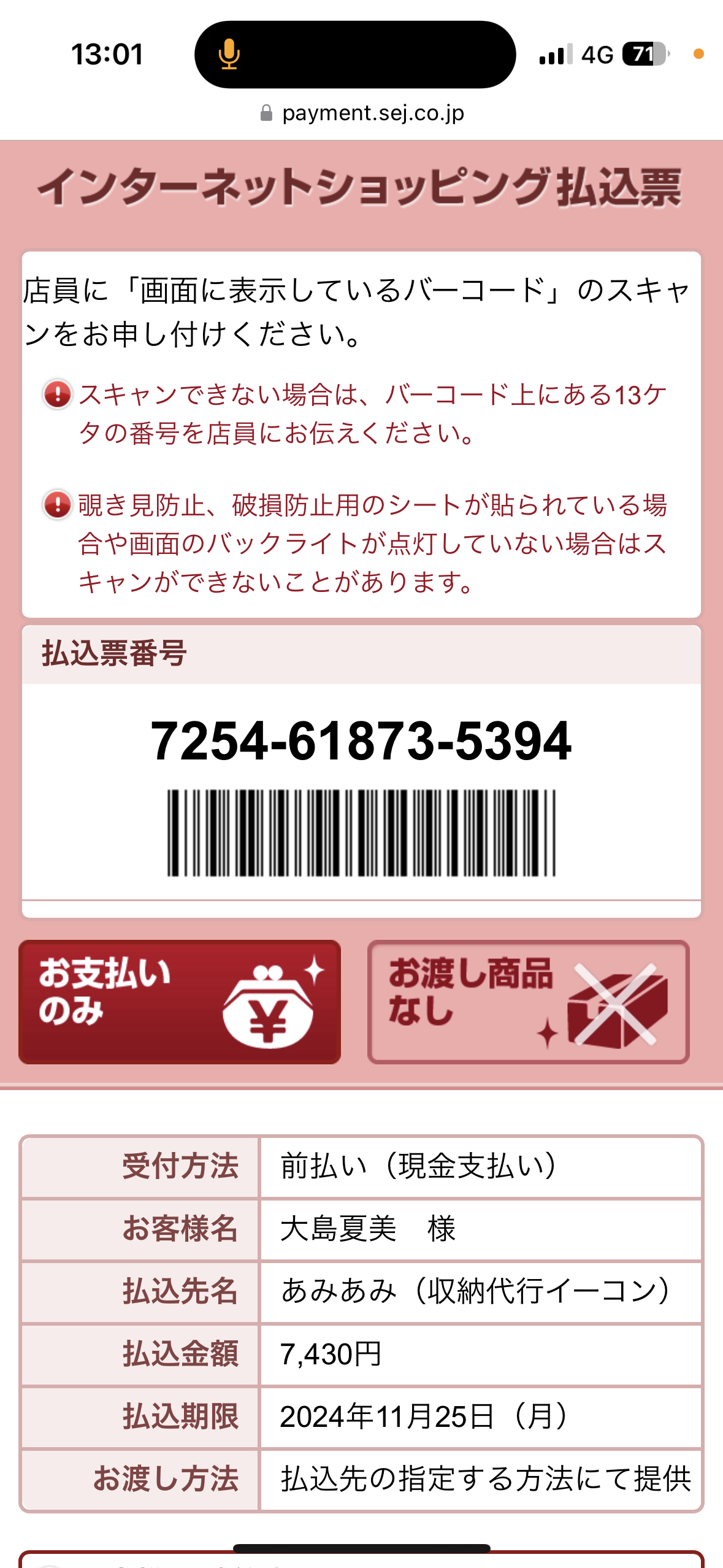Open the microphone activity in Dynamic Island
The height and width of the screenshot is (1568, 723).
point(354,55)
